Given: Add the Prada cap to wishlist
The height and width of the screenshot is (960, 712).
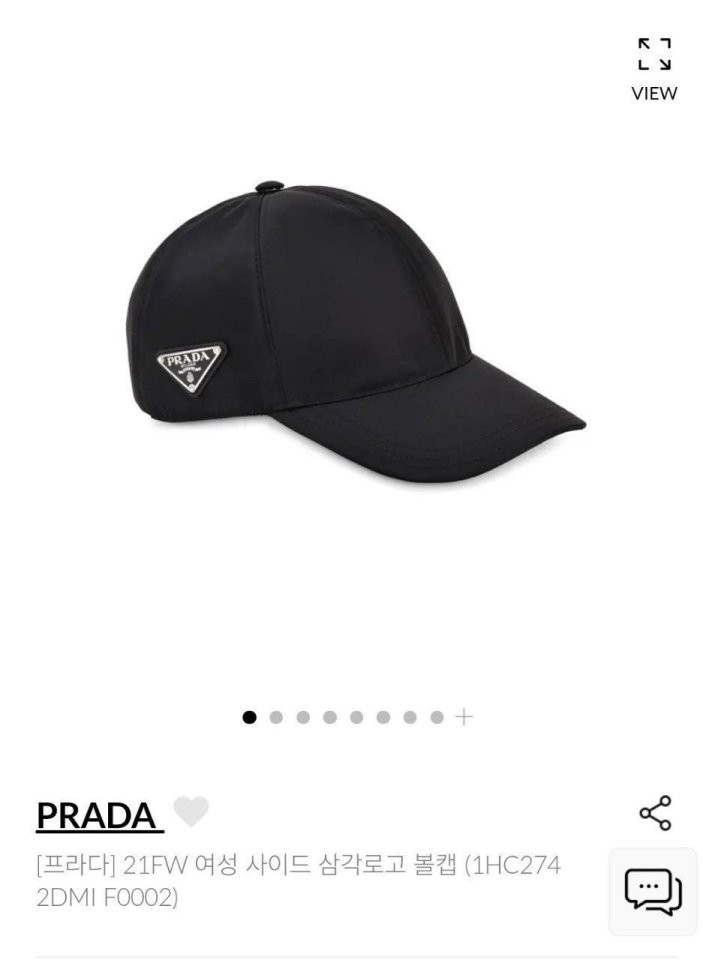Looking at the screenshot, I should coord(190,812).
